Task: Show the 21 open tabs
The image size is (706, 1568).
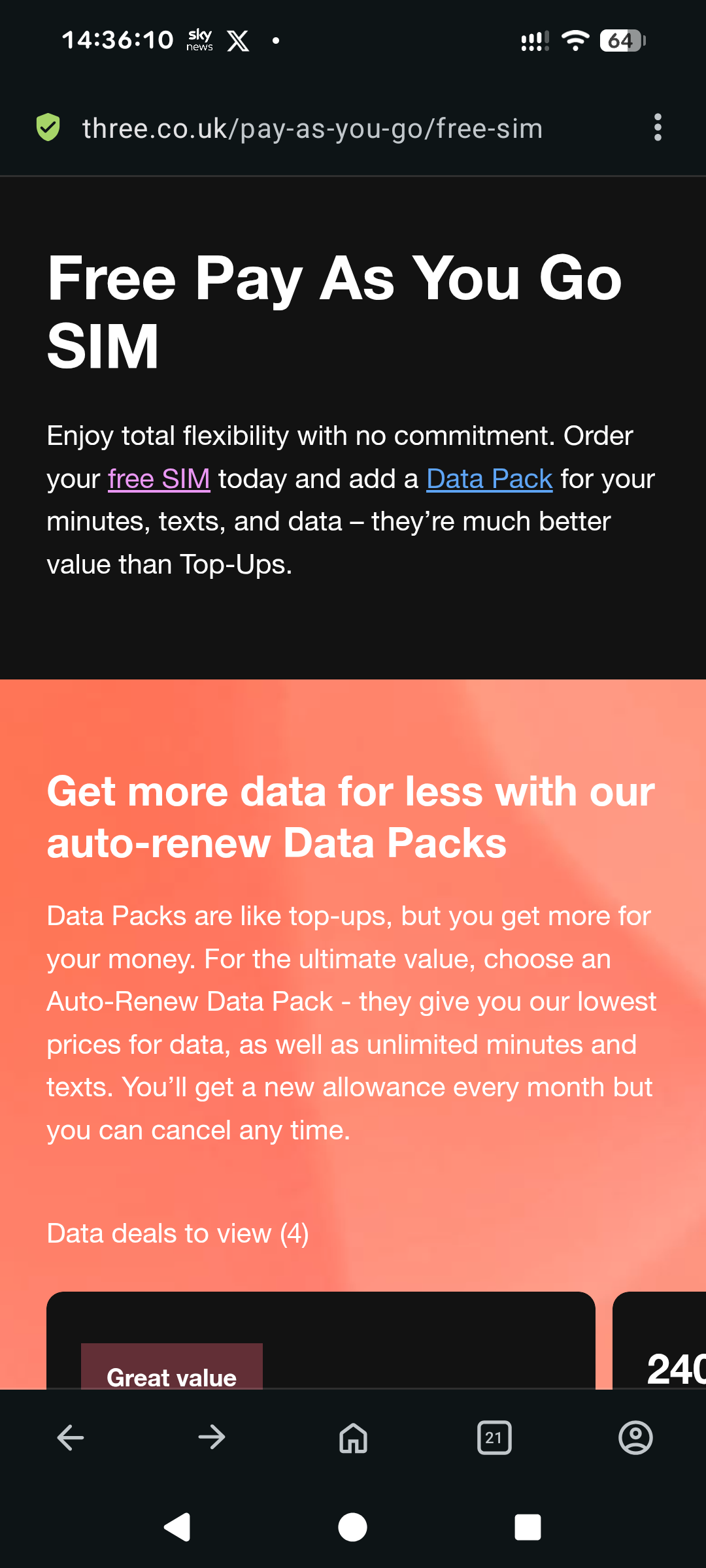Action: pyautogui.click(x=494, y=1437)
